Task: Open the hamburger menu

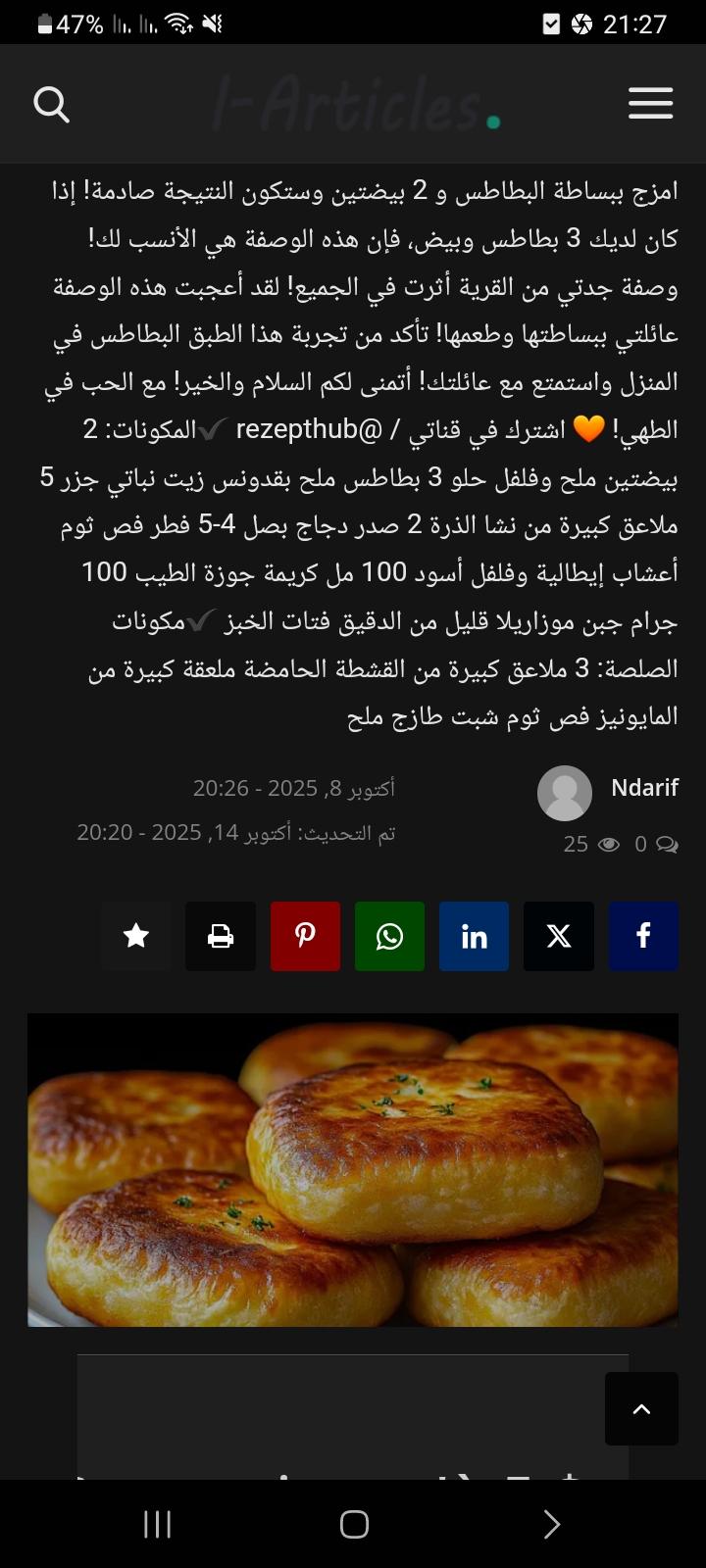Action: tap(650, 103)
